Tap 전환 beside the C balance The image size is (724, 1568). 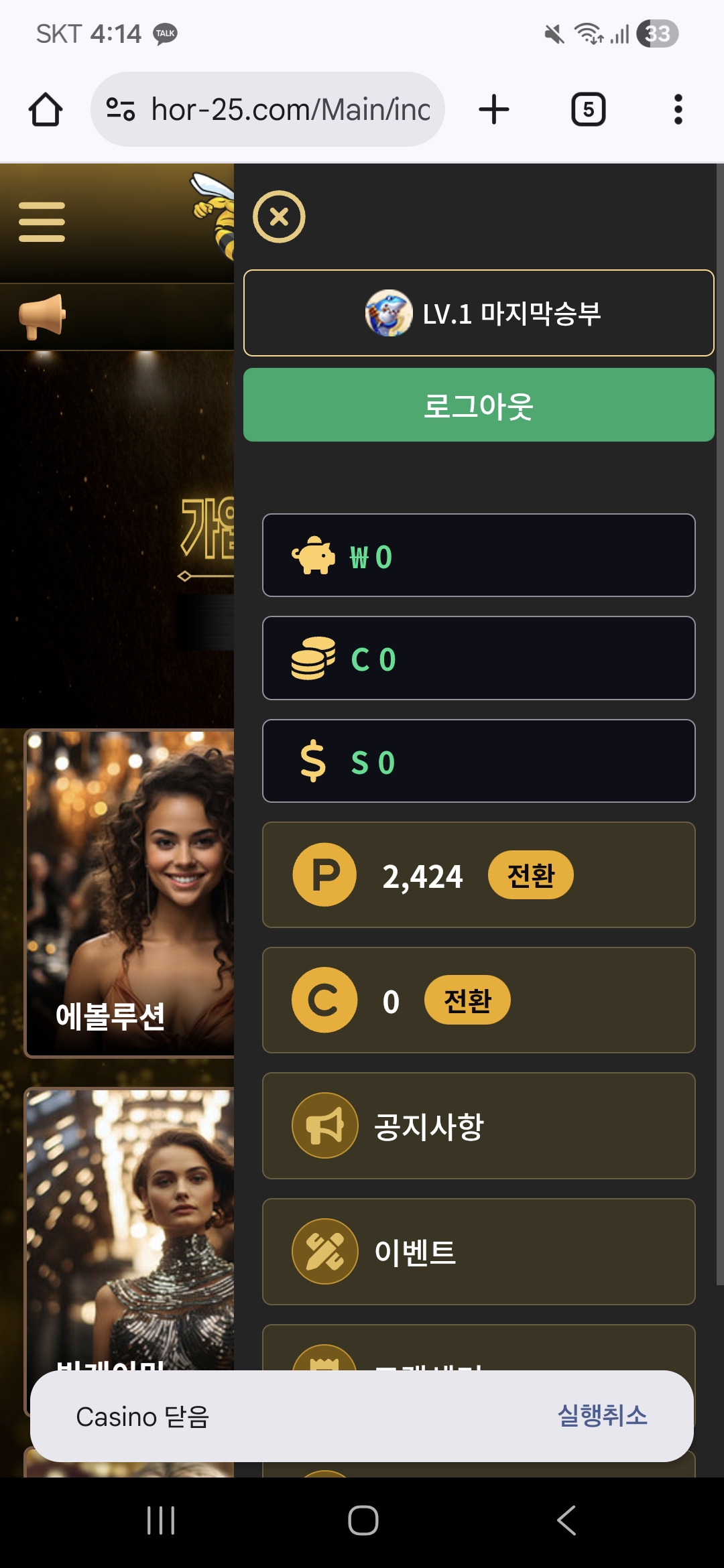click(x=467, y=1000)
